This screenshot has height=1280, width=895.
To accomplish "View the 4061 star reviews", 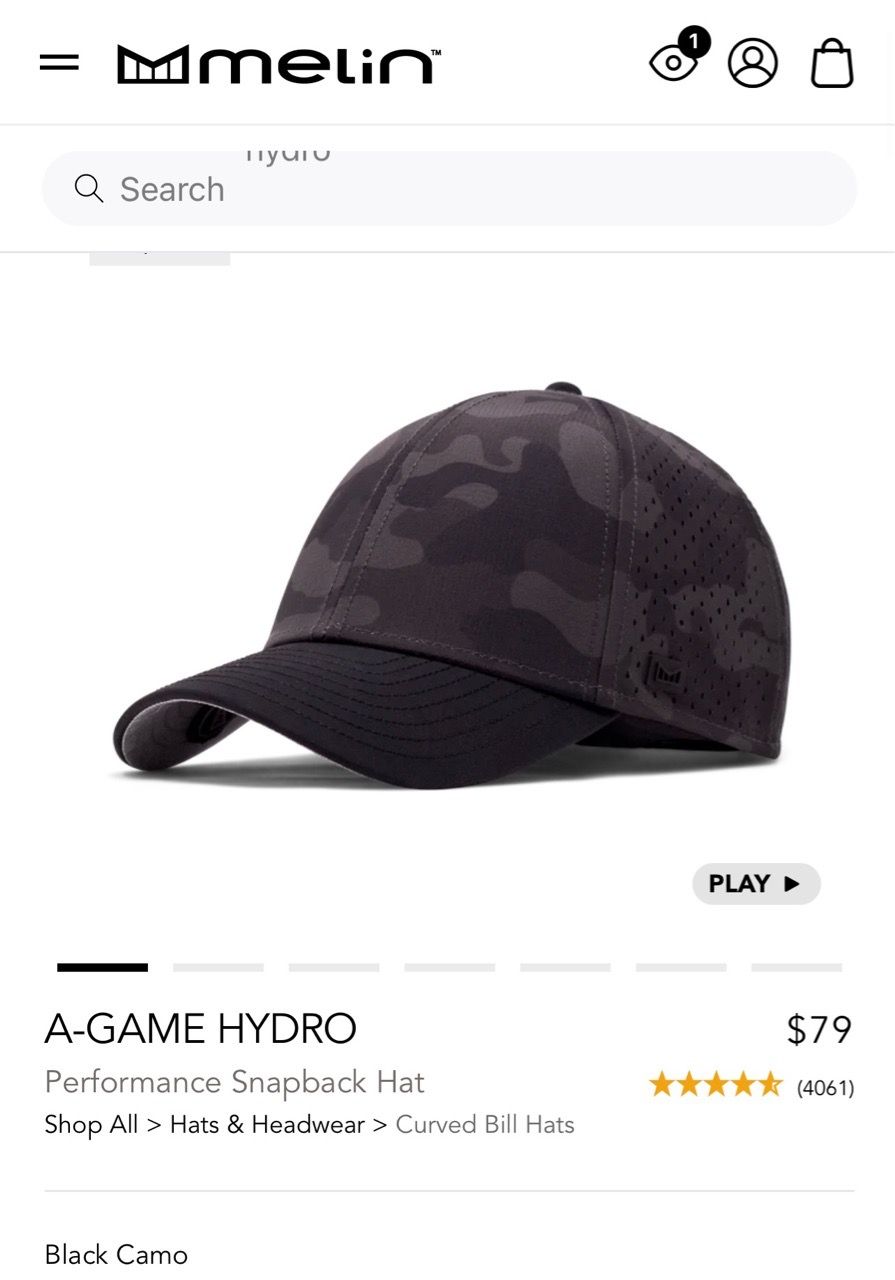I will click(751, 1085).
